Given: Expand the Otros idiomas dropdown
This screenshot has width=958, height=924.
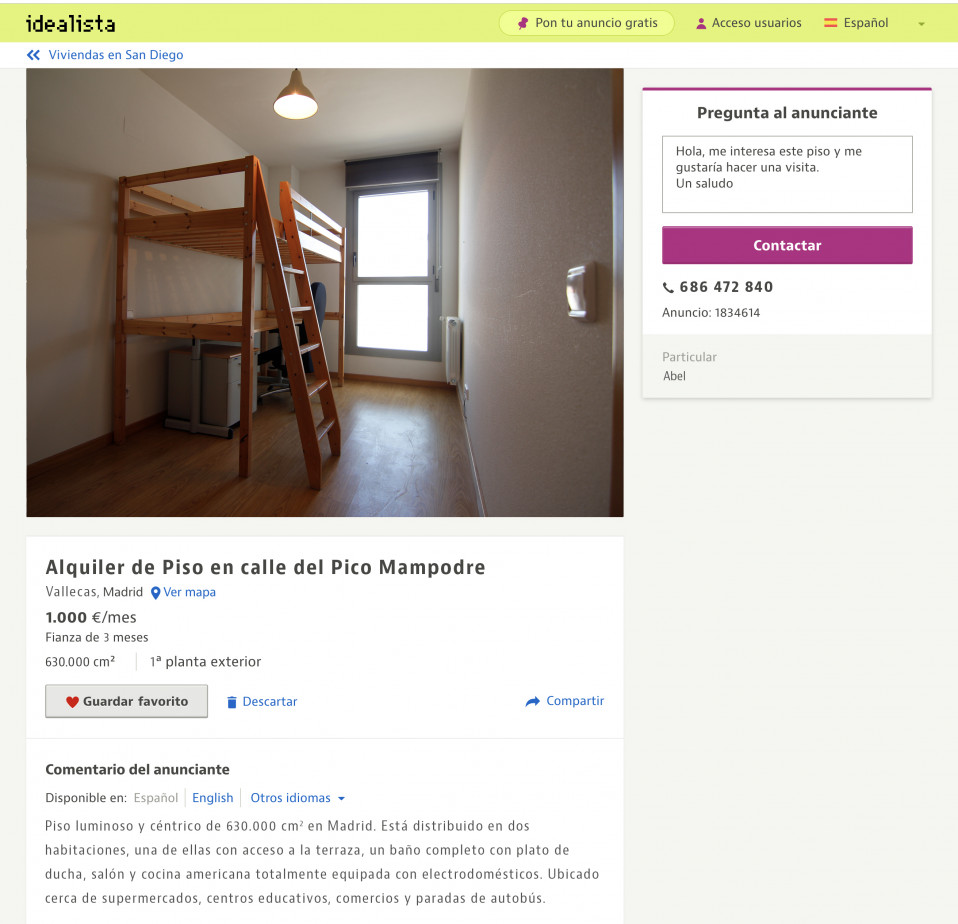Looking at the screenshot, I should tap(297, 798).
